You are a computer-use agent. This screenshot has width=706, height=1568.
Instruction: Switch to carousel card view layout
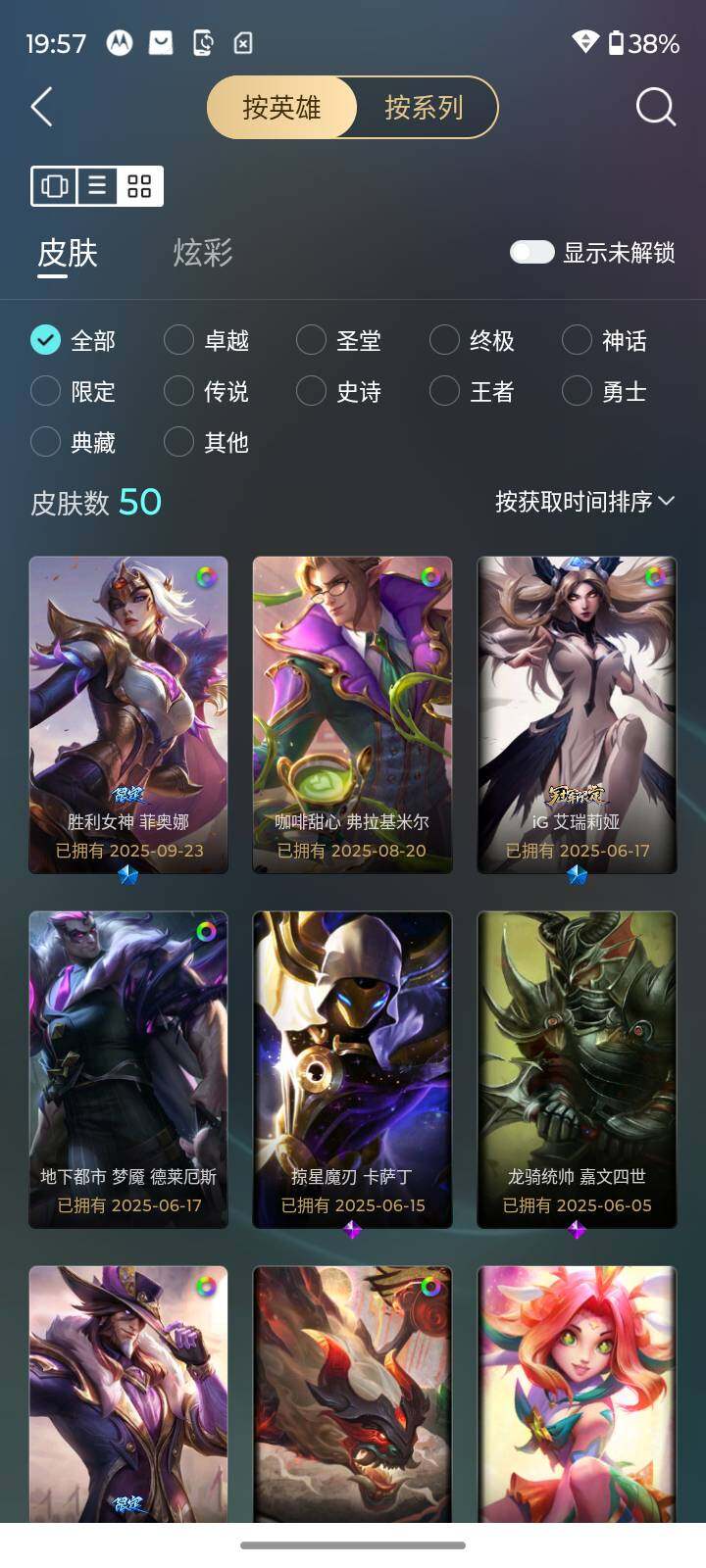(x=55, y=185)
